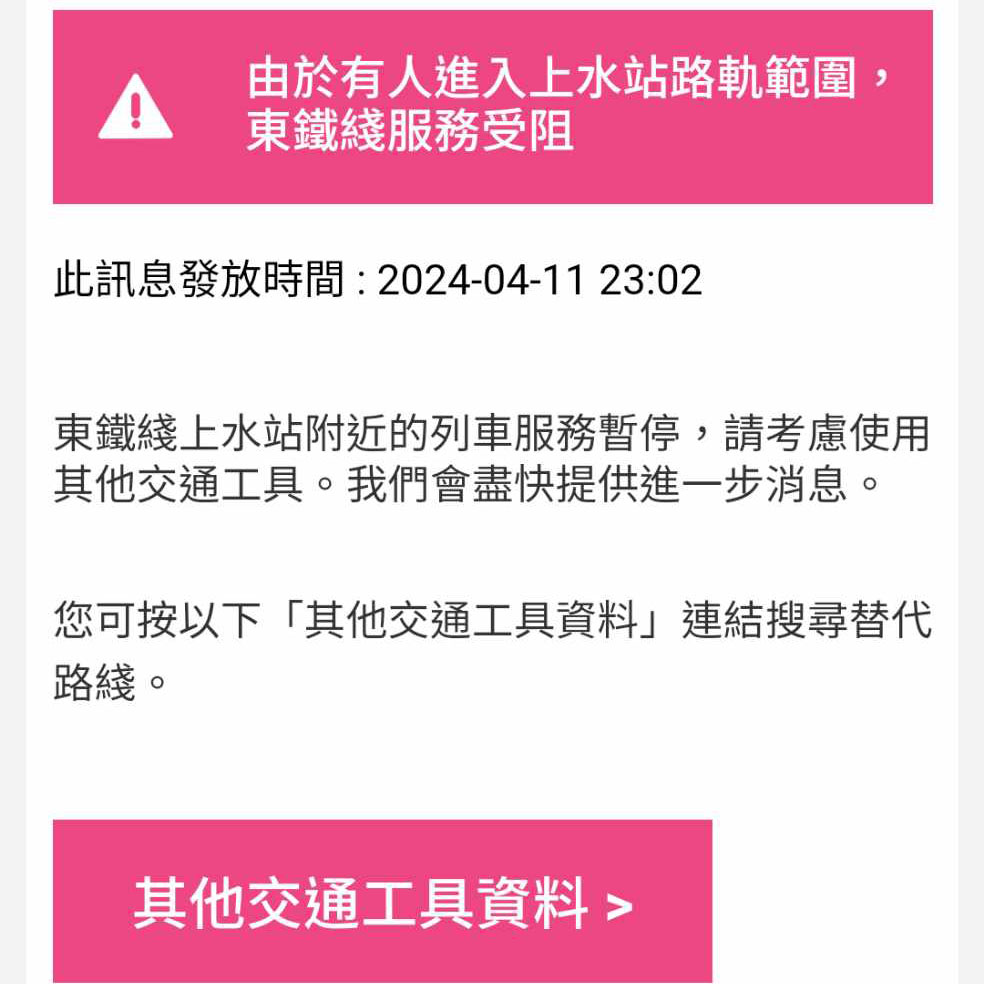984x984 pixels.
Task: Open the 其他交通工具資料 link button
Action: [382, 902]
